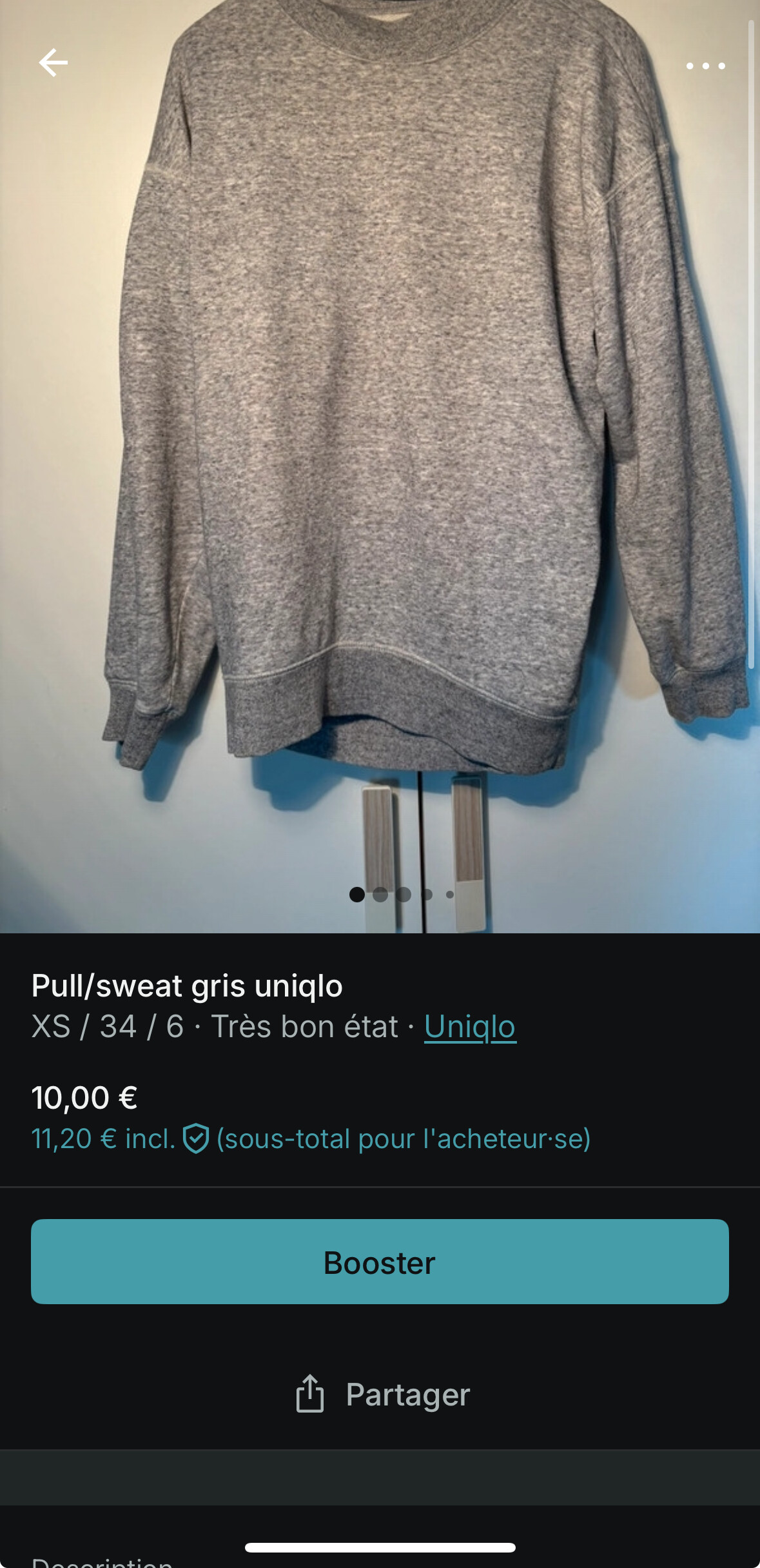
Task: Share the listing via Partager
Action: click(382, 1394)
